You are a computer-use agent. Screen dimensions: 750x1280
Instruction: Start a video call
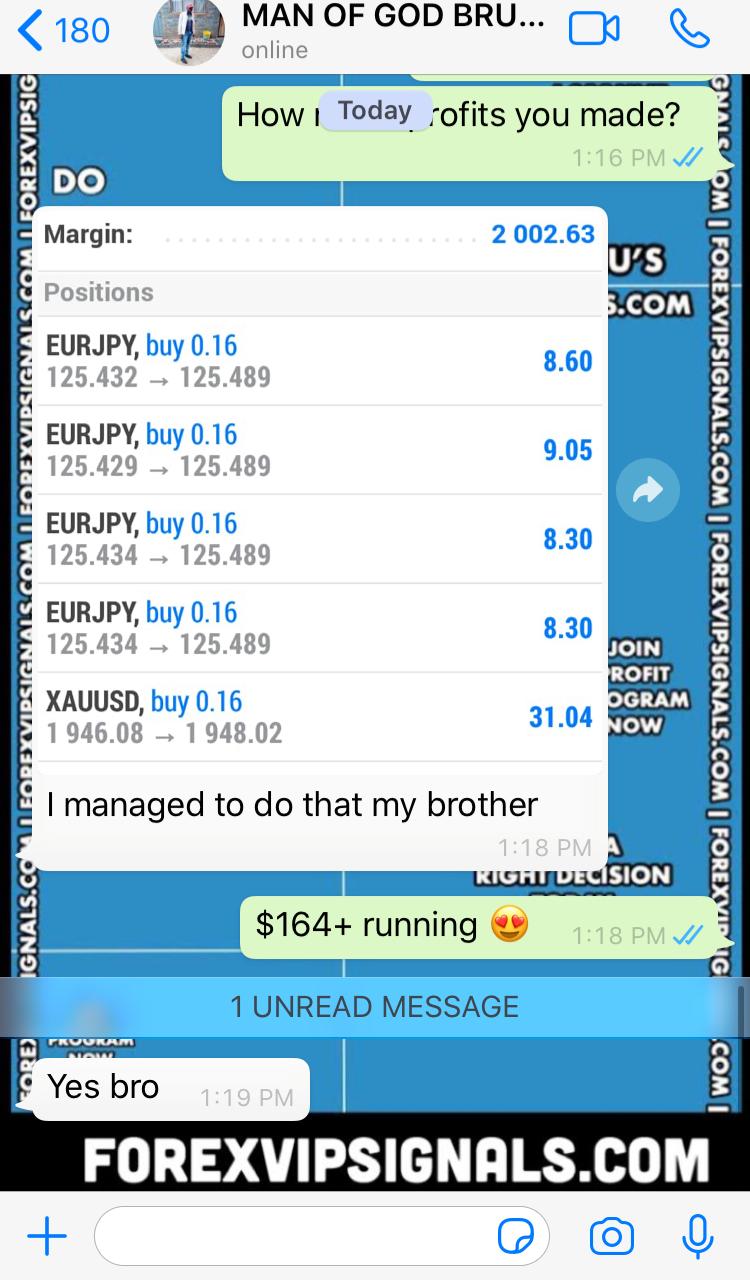pyautogui.click(x=594, y=30)
